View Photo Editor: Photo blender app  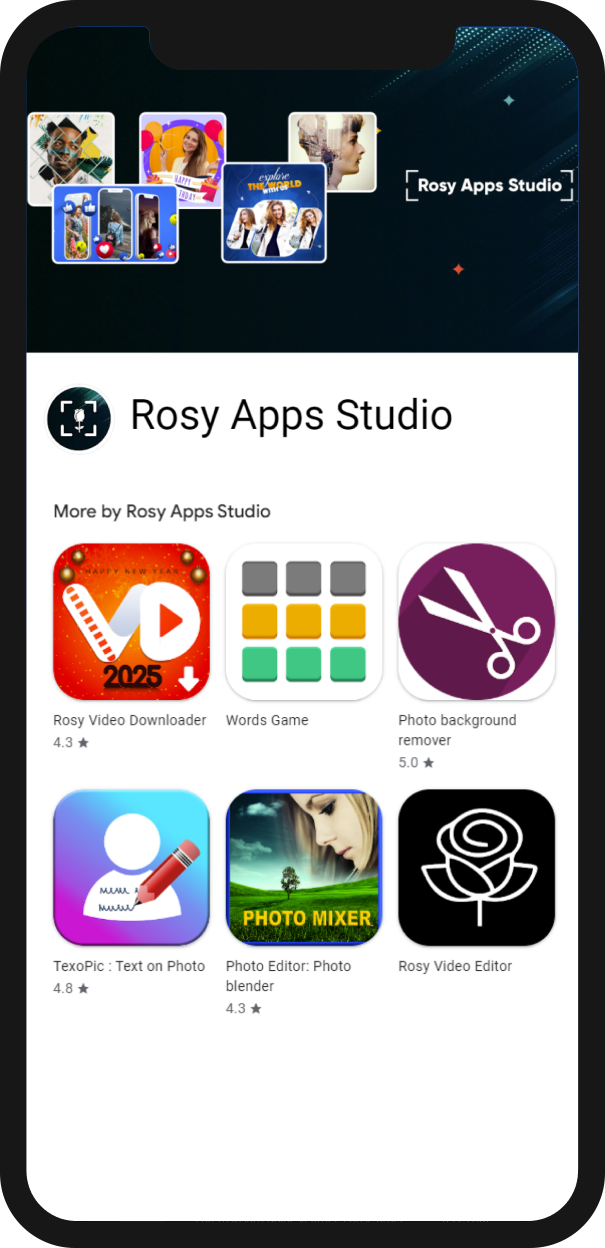(304, 868)
